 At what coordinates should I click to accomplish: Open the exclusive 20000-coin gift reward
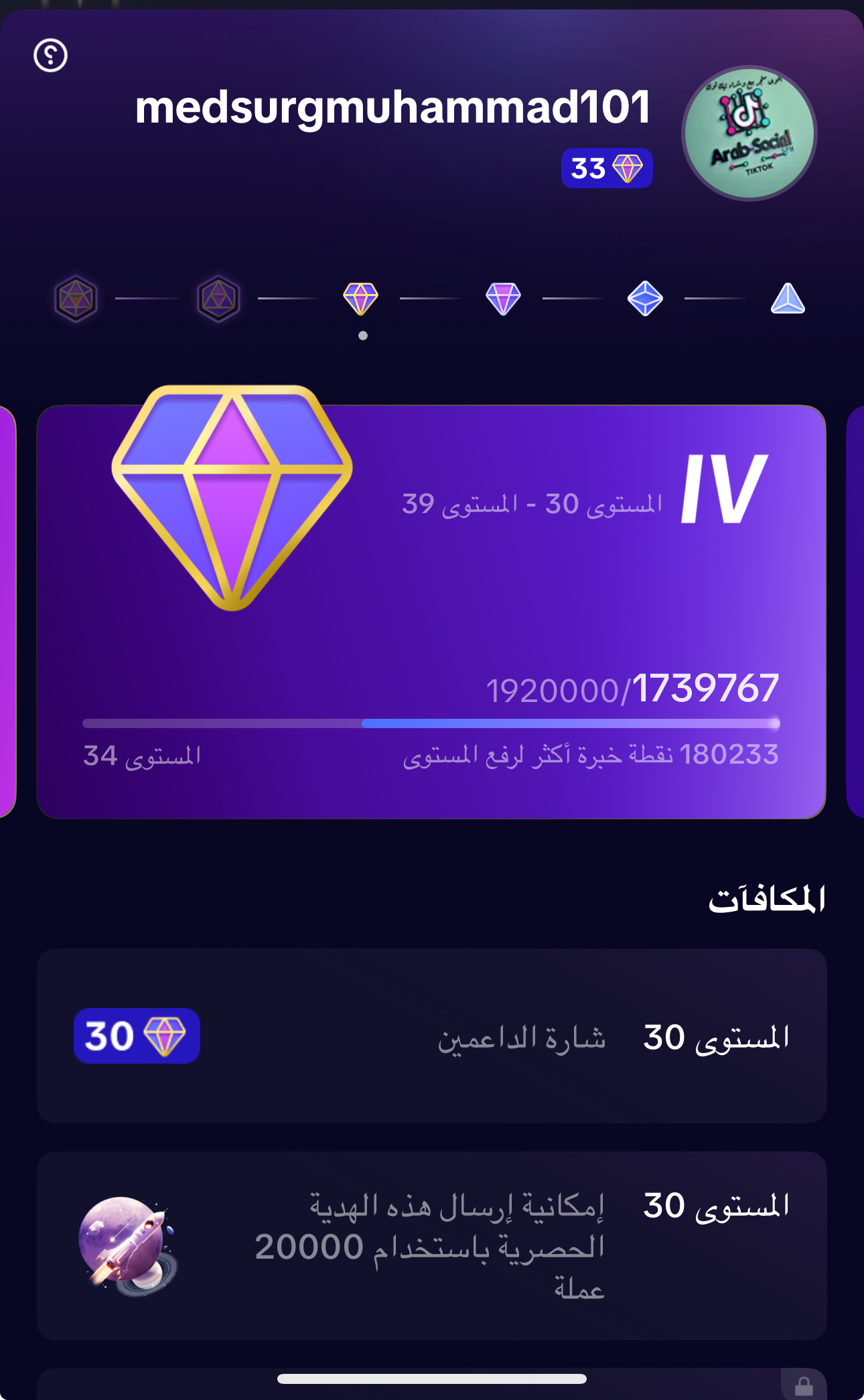[x=431, y=1246]
